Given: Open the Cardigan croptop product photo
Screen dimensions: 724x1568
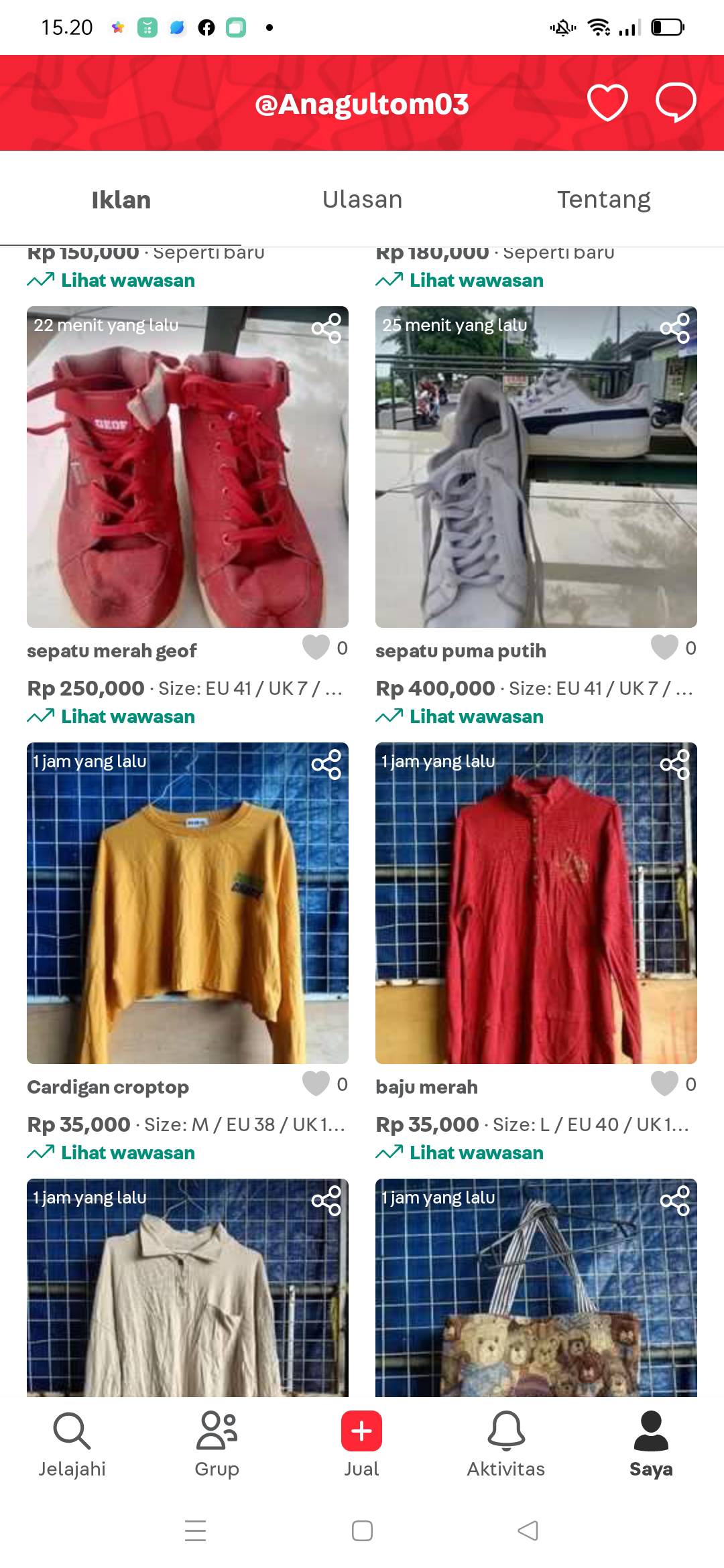Looking at the screenshot, I should point(188,903).
